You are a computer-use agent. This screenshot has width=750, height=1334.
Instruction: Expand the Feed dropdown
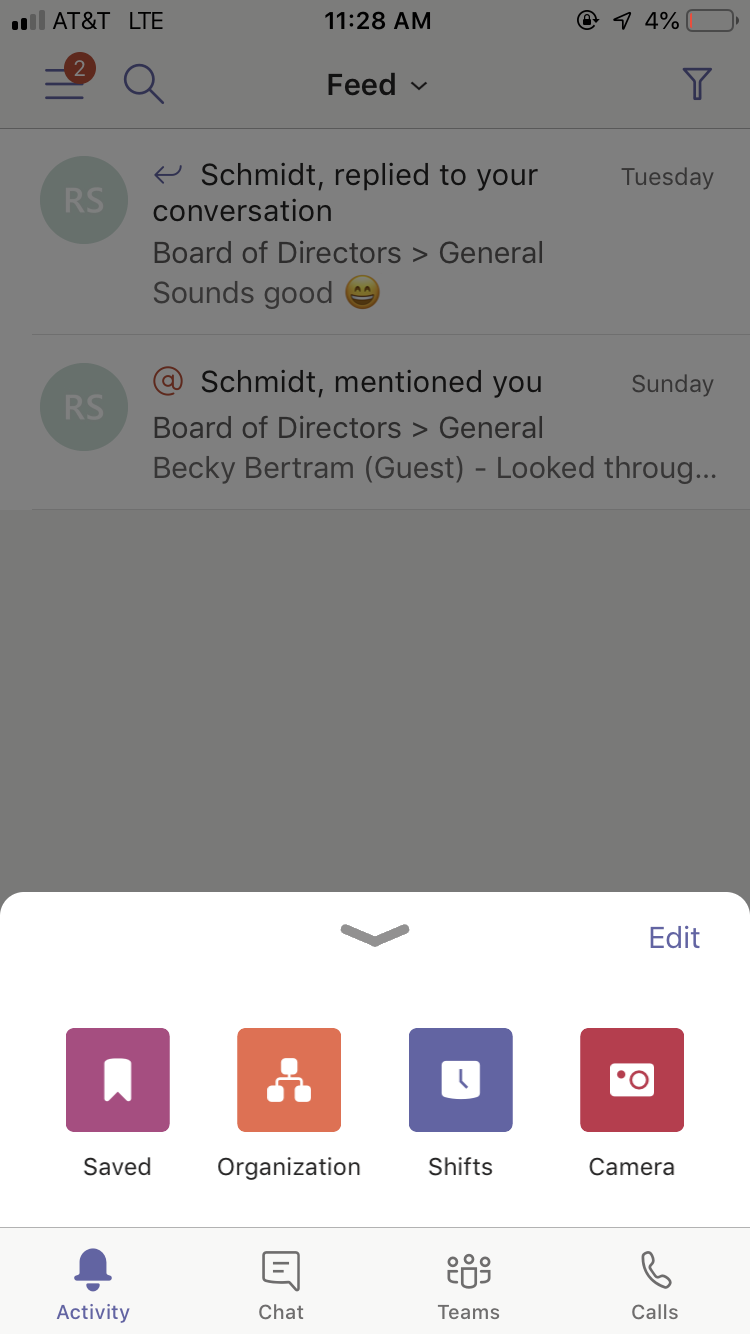(x=376, y=85)
